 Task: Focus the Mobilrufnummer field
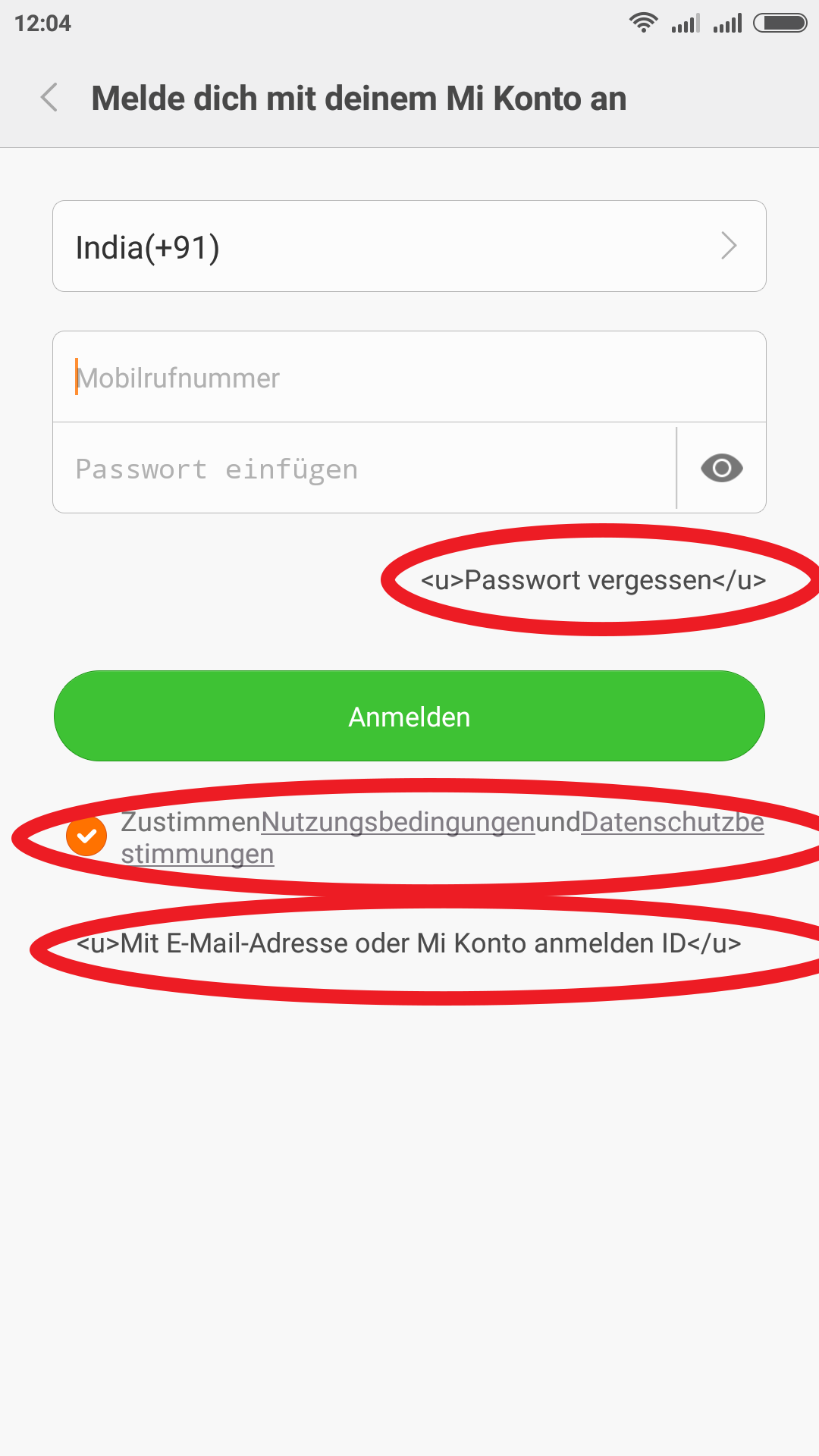(x=409, y=377)
